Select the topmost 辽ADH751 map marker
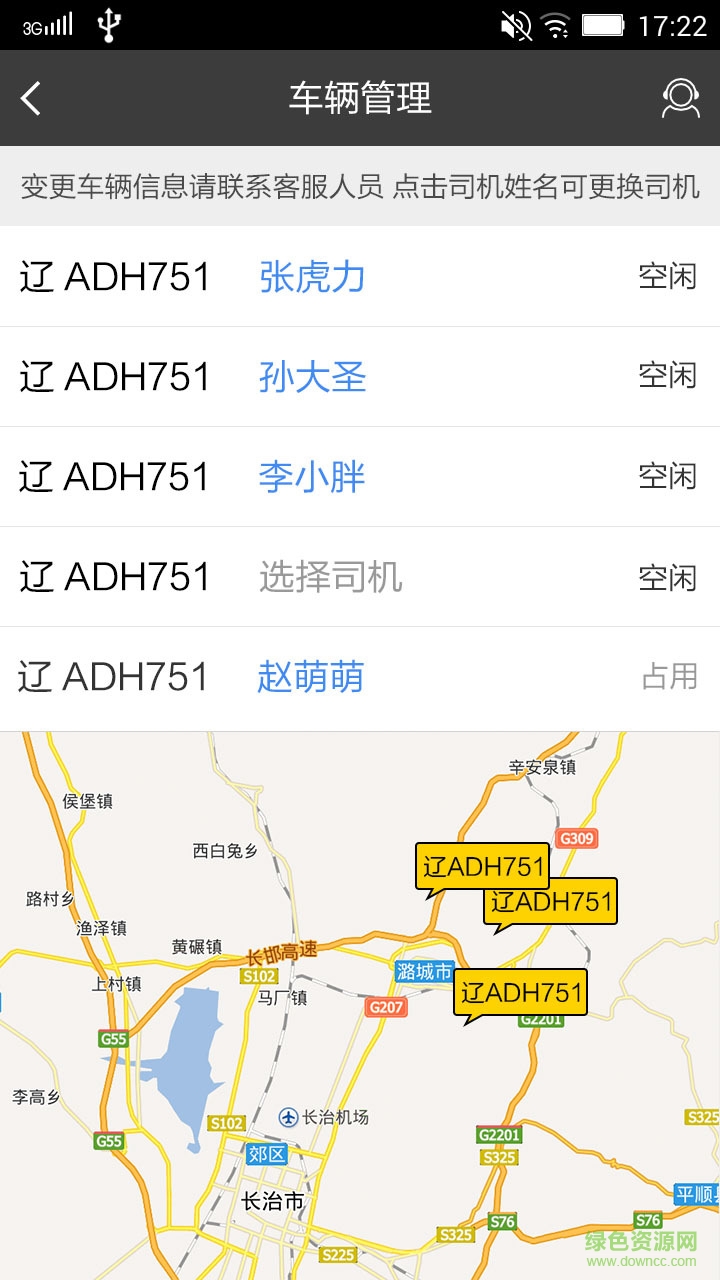The image size is (720, 1280). pyautogui.click(x=480, y=866)
